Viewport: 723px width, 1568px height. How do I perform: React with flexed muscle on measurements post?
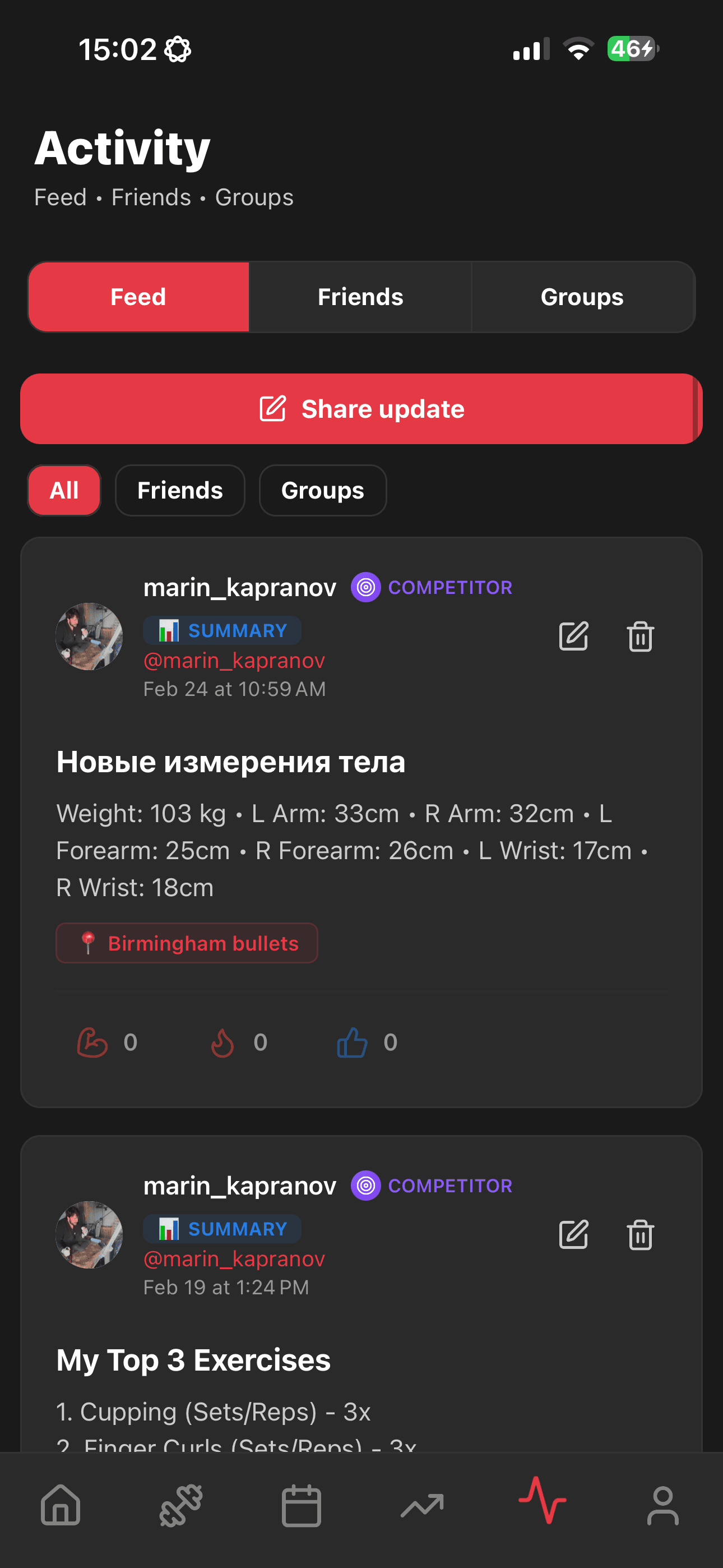(92, 1042)
